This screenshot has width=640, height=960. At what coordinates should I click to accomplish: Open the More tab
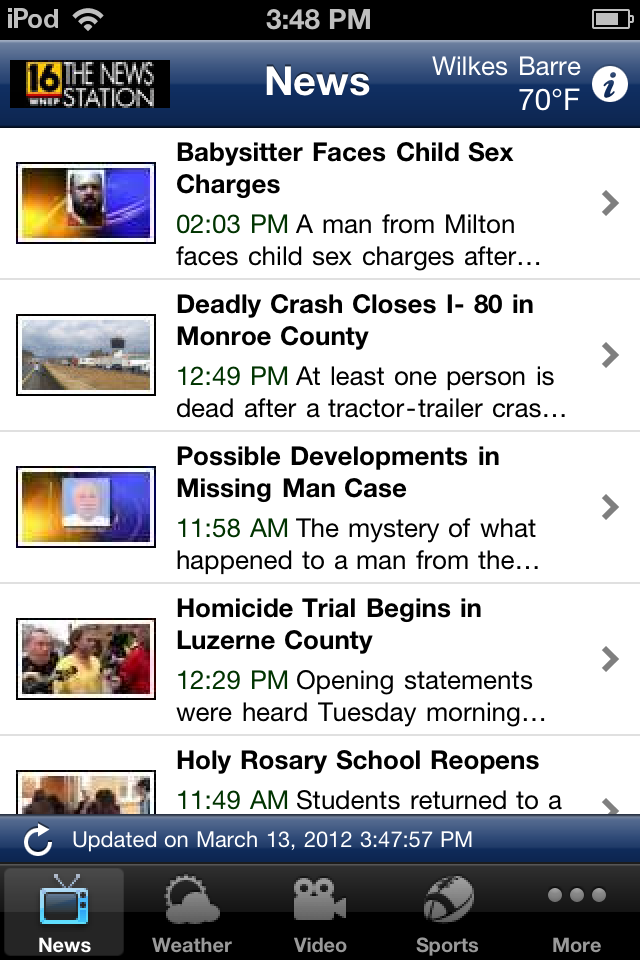(x=576, y=913)
